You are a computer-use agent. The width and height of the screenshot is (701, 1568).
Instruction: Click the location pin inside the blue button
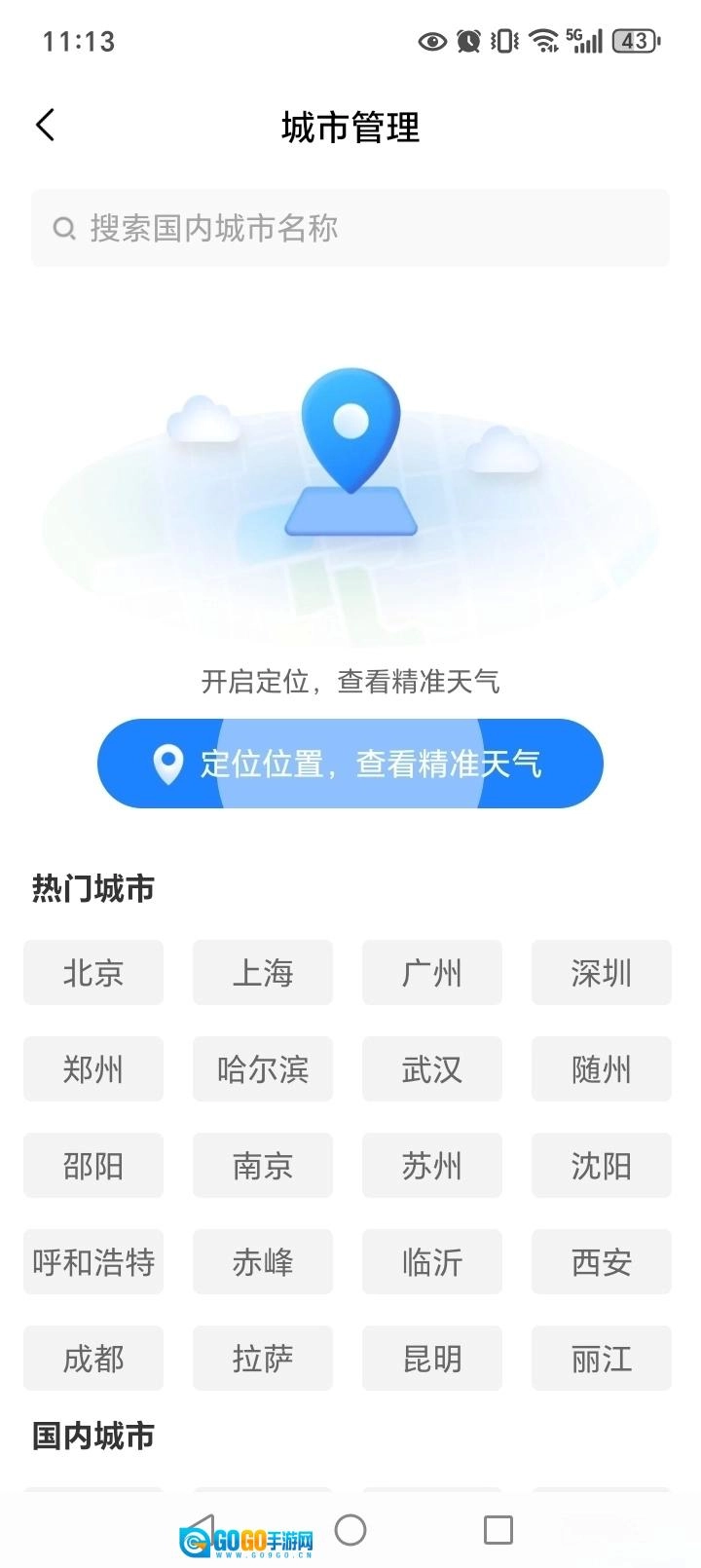pos(166,764)
